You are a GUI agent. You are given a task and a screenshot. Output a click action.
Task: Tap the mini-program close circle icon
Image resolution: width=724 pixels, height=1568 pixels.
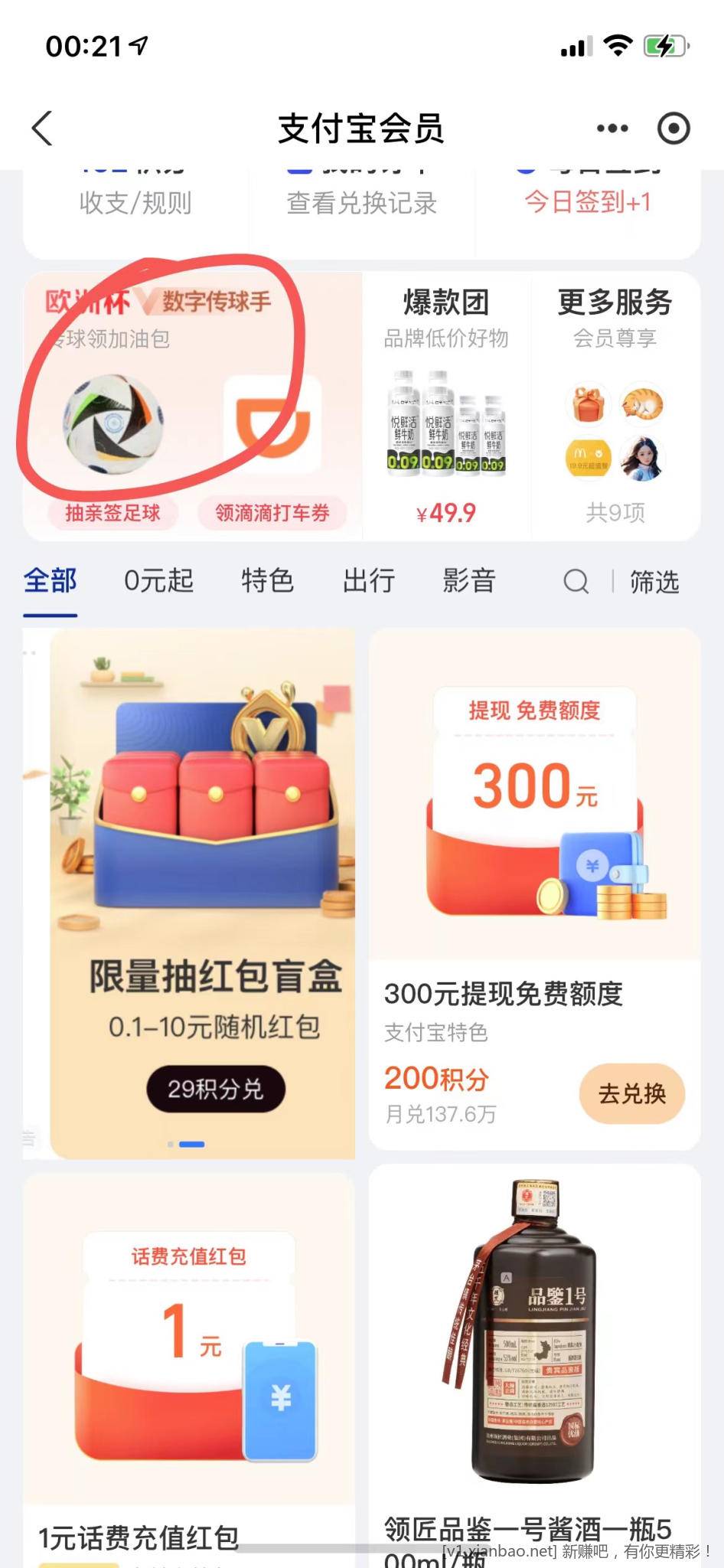[673, 128]
